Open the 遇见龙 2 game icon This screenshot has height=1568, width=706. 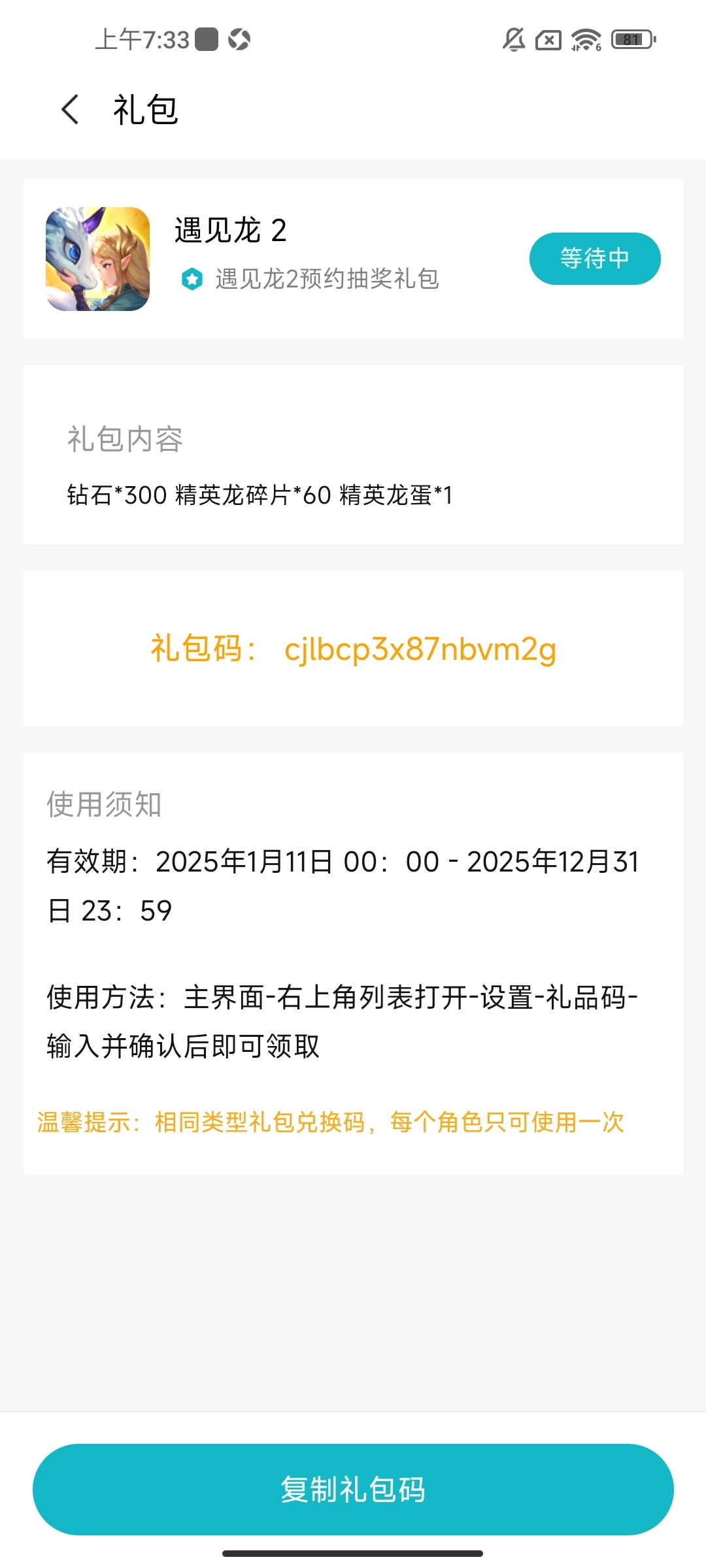pyautogui.click(x=98, y=259)
